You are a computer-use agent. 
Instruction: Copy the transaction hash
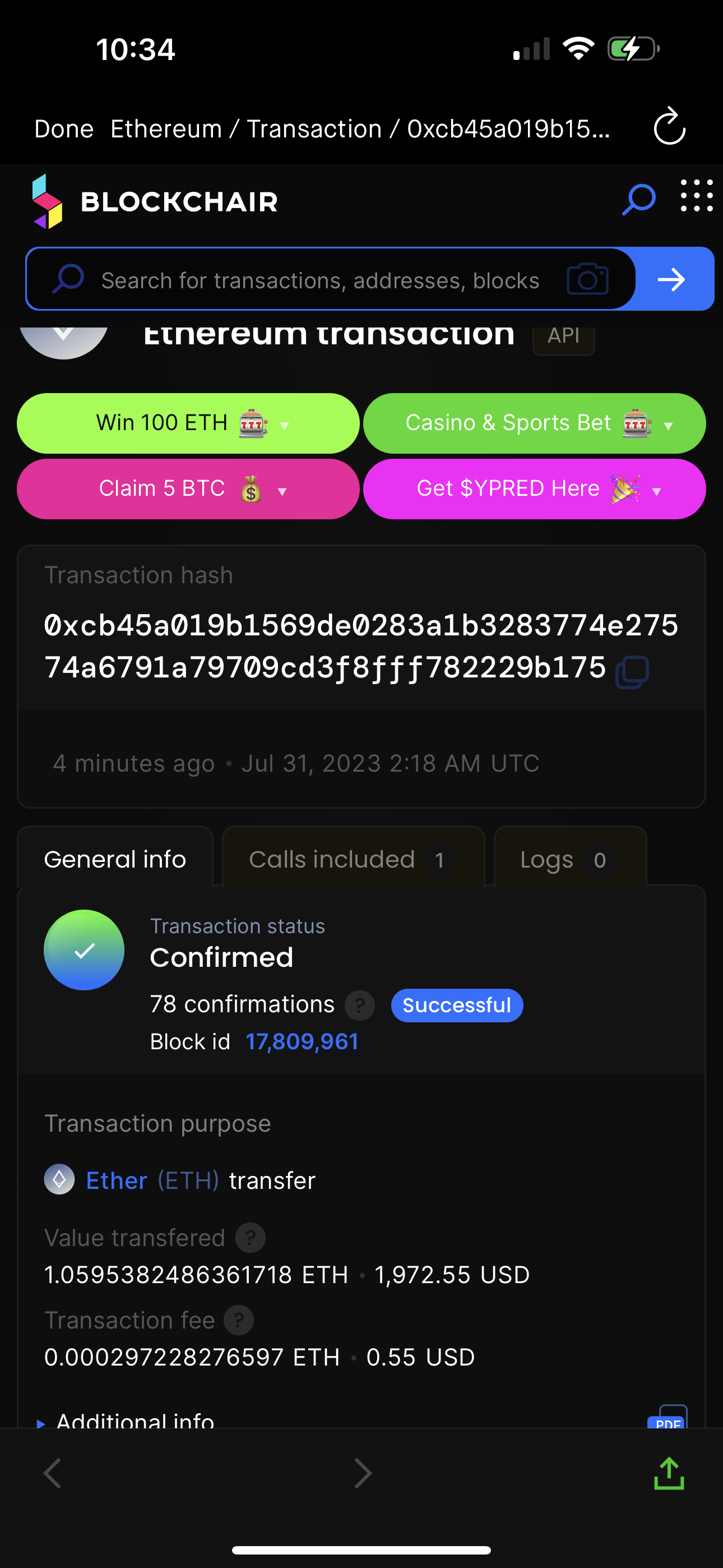(x=632, y=672)
